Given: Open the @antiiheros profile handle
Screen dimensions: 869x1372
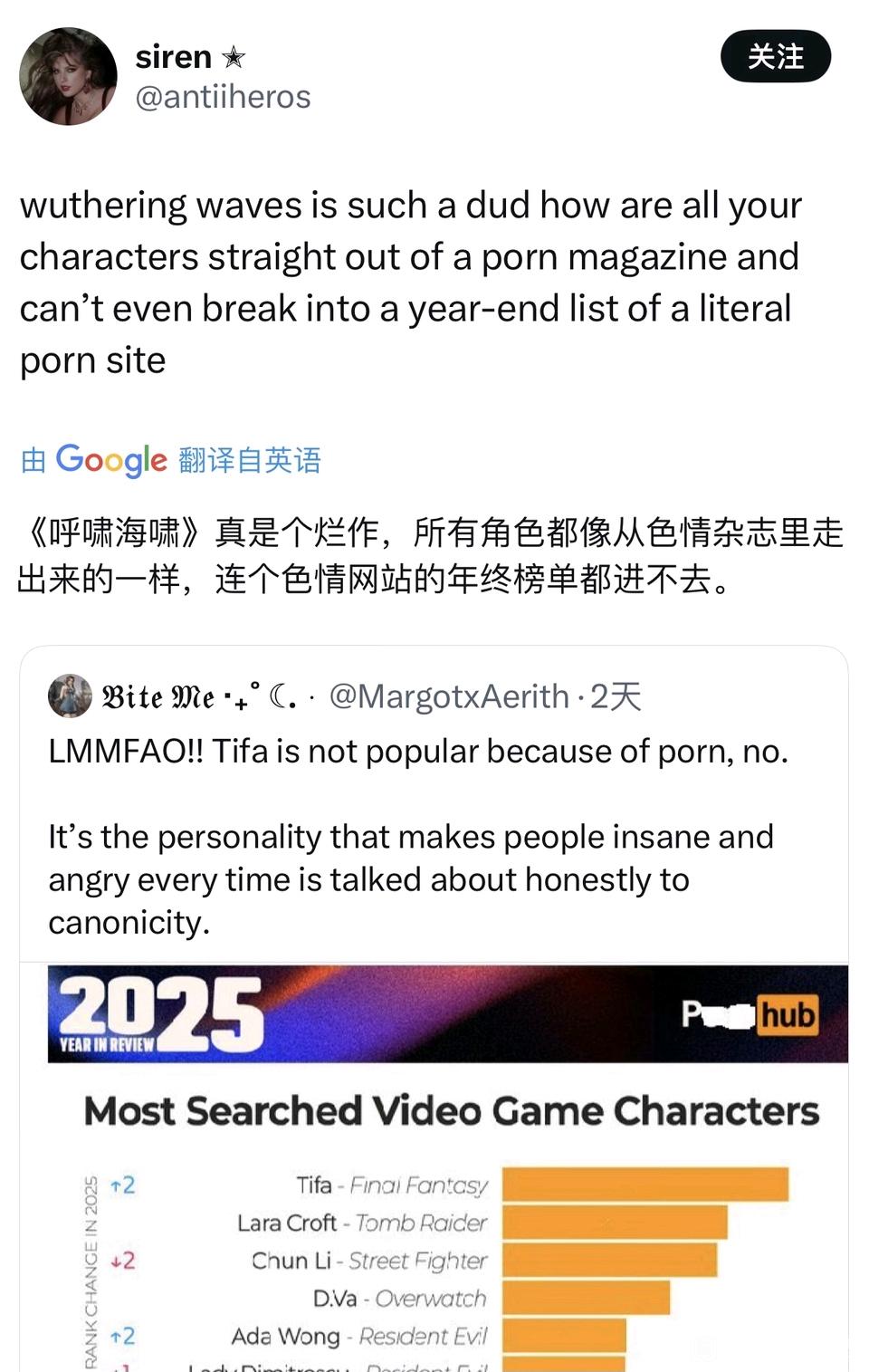Looking at the screenshot, I should (223, 97).
